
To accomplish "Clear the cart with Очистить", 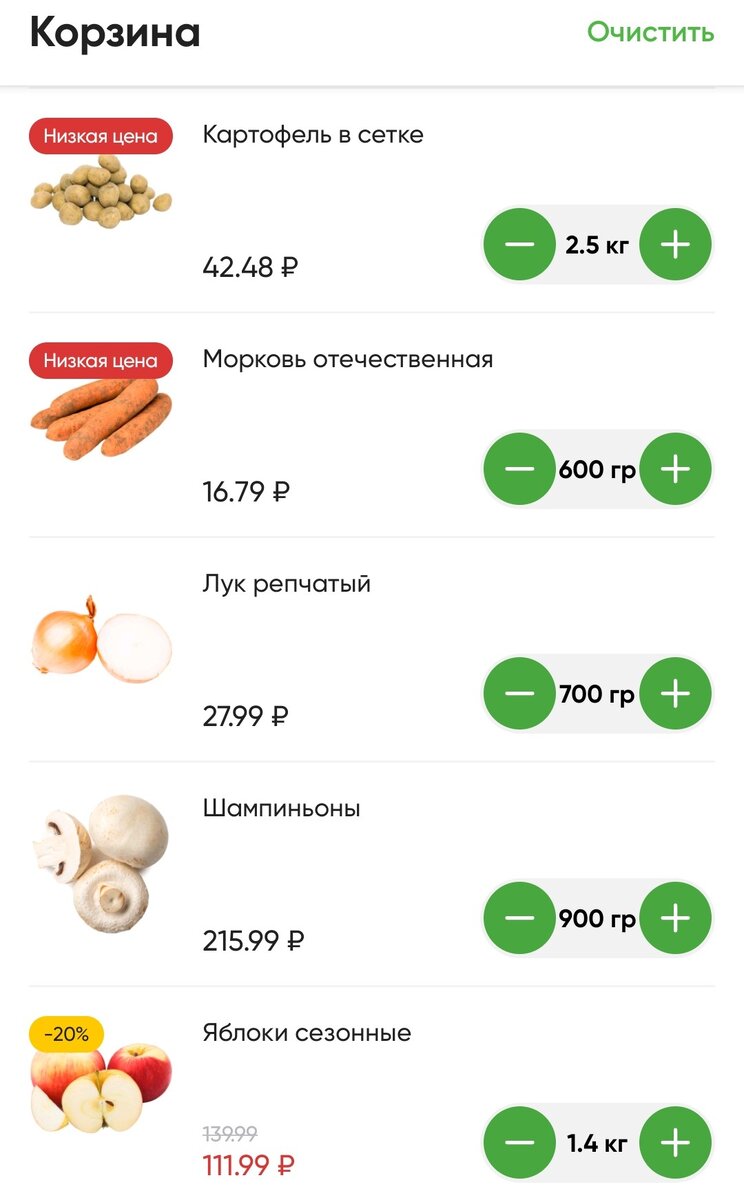I will point(650,32).
